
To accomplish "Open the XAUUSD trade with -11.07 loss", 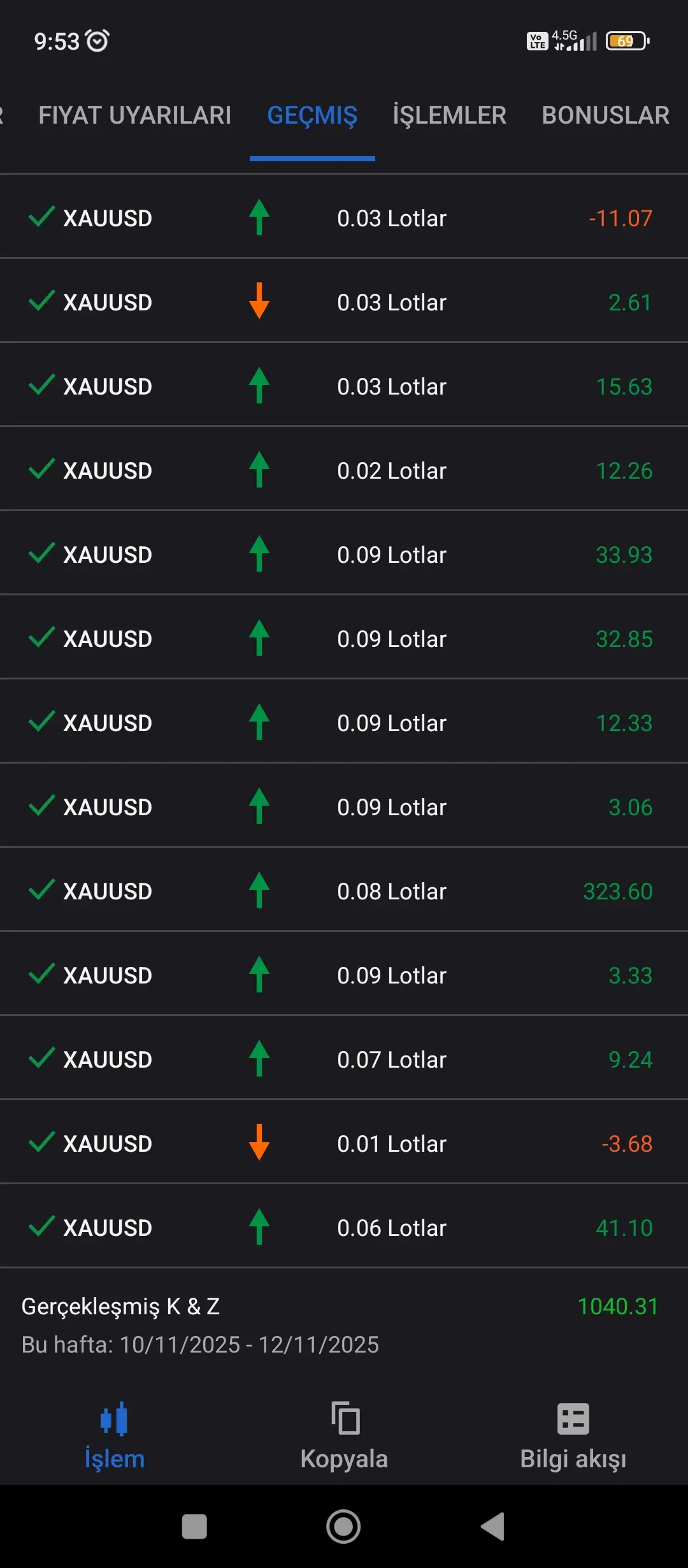I will coord(344,218).
